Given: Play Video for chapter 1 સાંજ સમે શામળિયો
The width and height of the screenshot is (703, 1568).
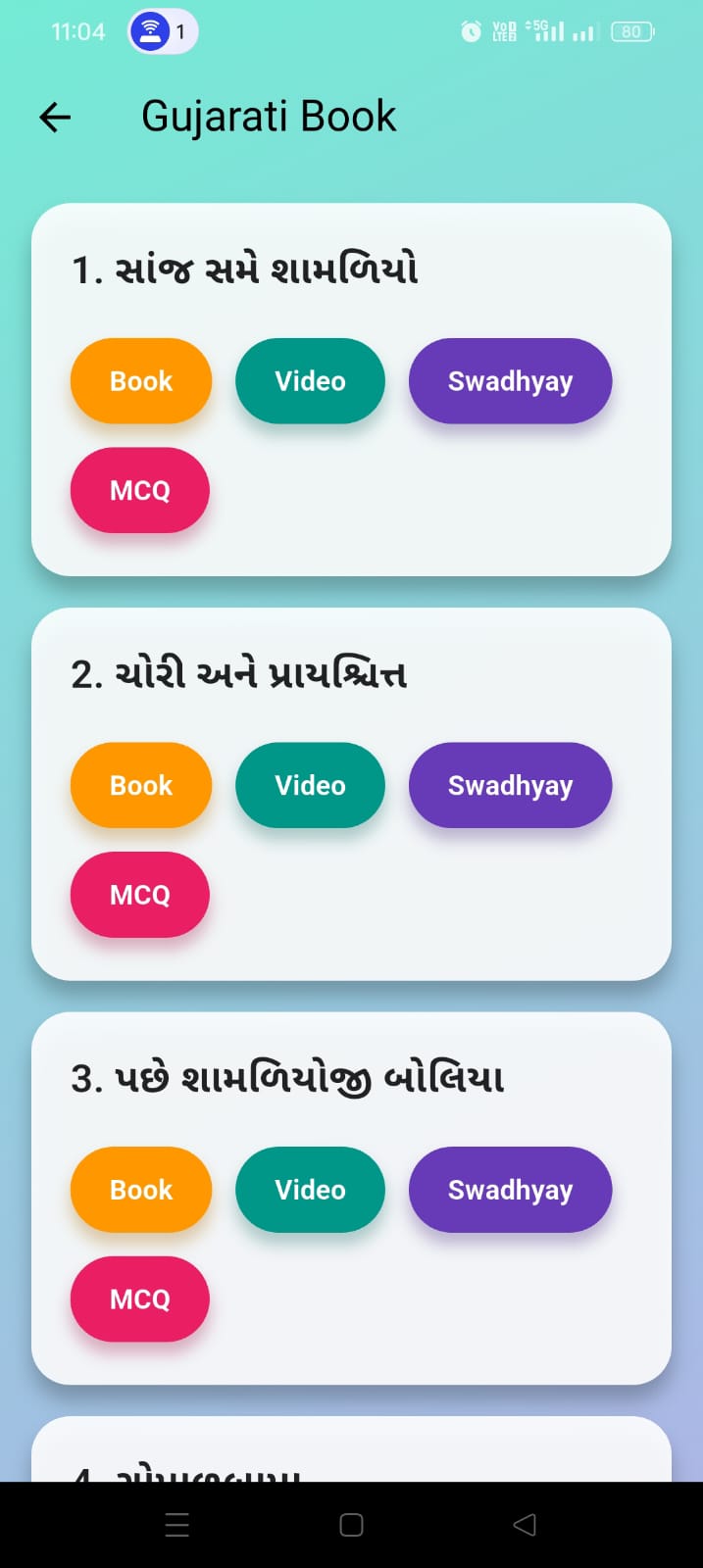Looking at the screenshot, I should pos(310,381).
